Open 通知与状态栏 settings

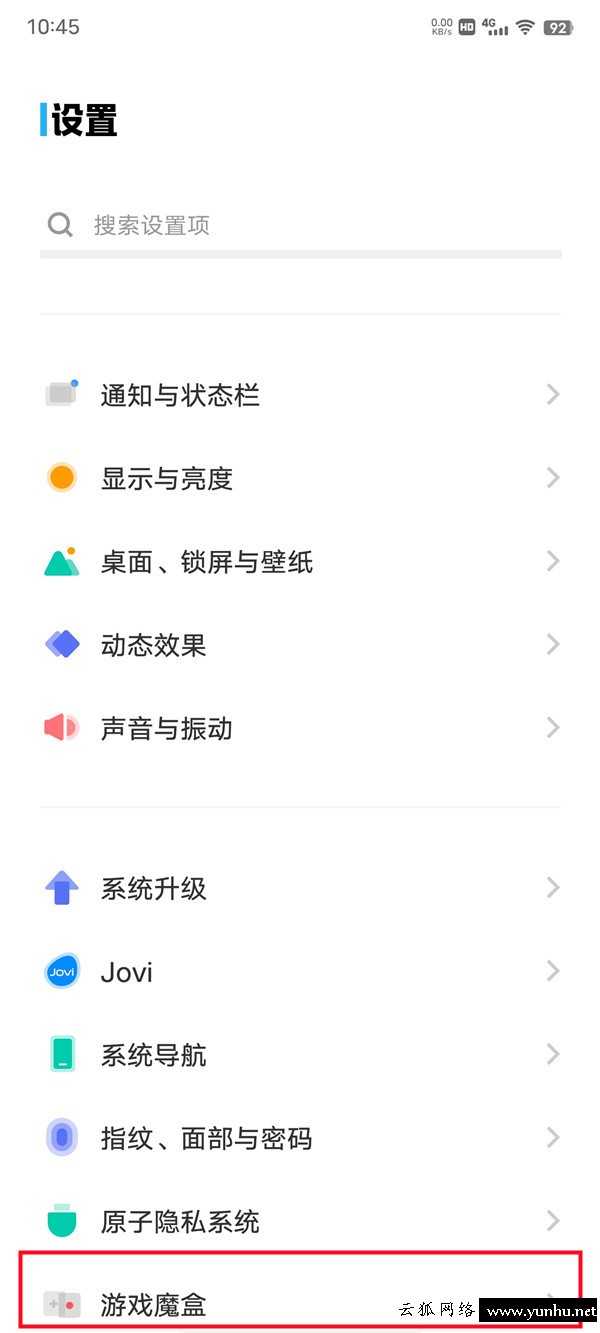(x=300, y=395)
